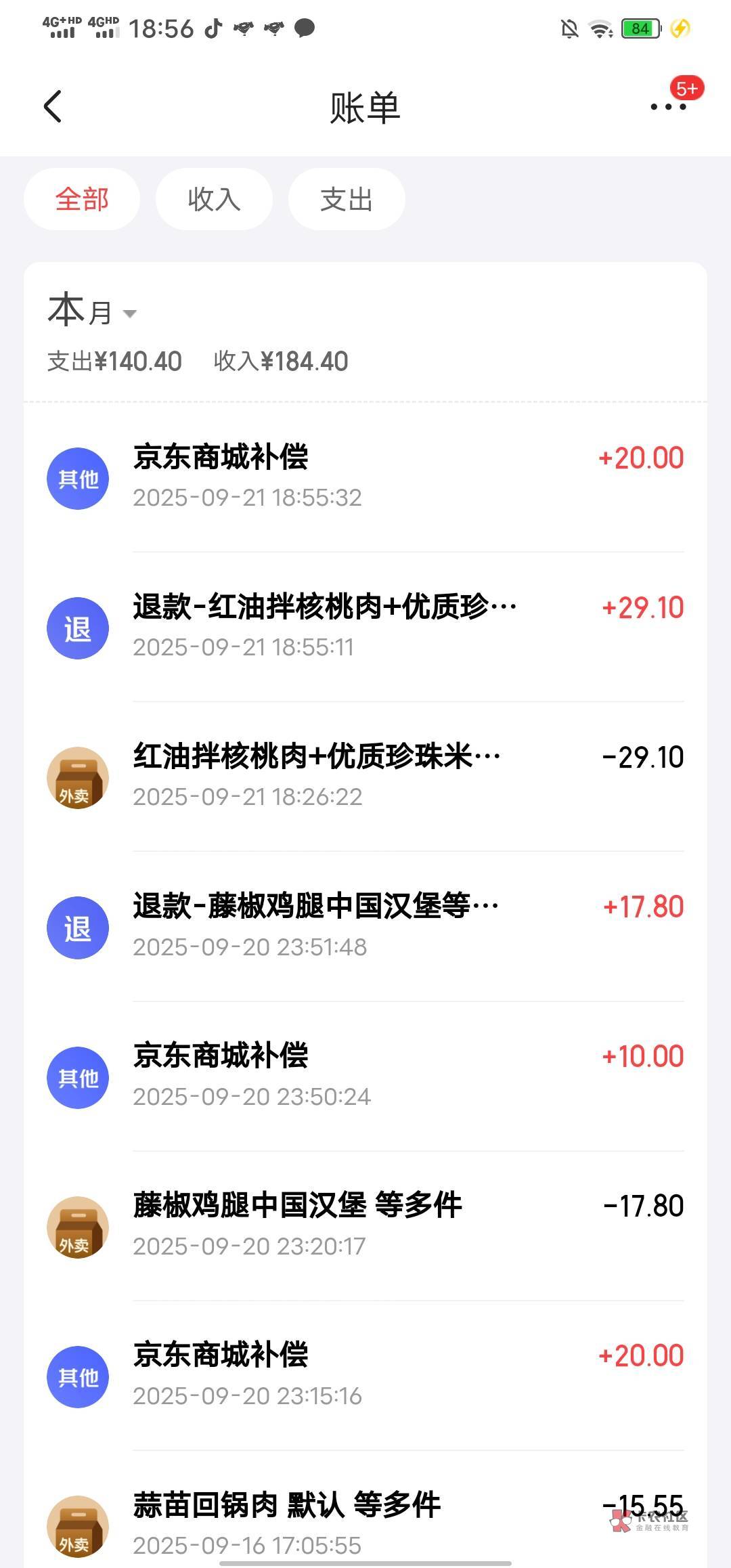Open the three-dot more menu

[x=668, y=107]
